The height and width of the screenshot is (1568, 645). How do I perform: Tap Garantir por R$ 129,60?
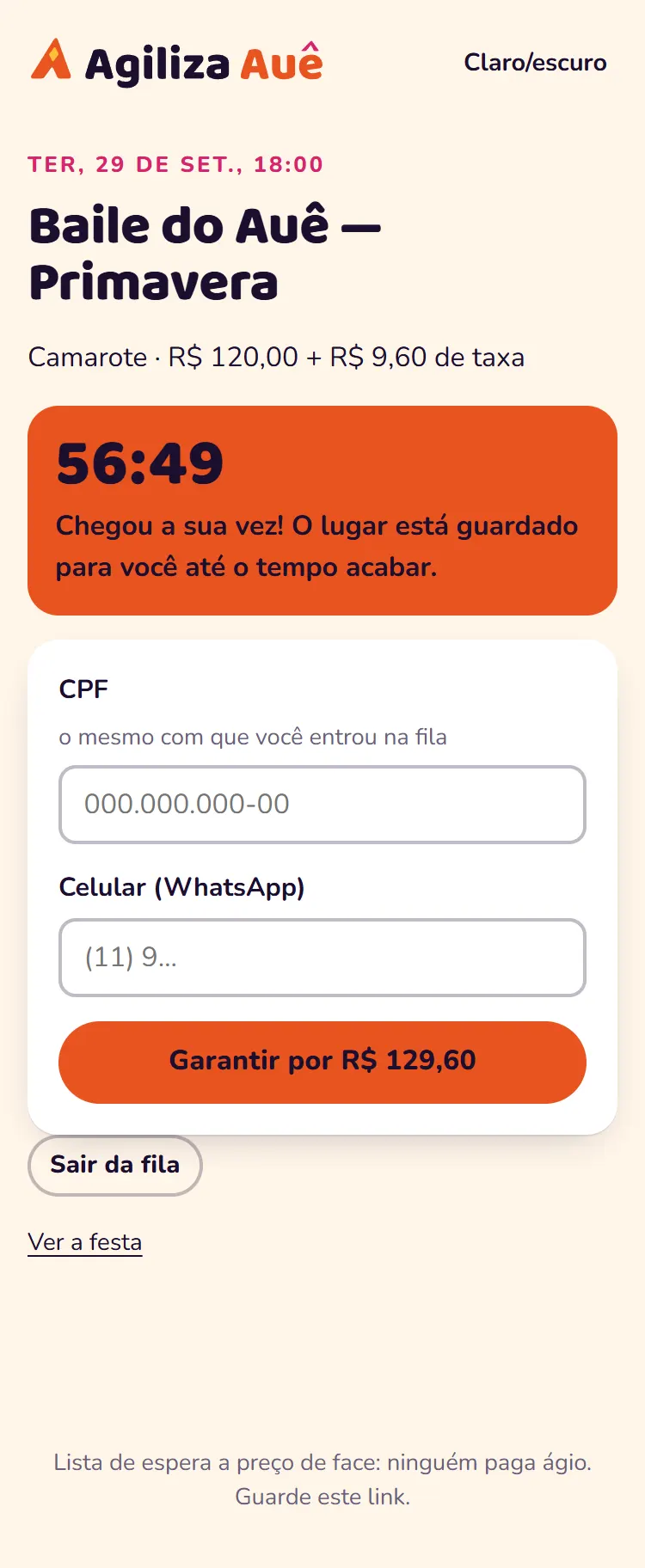322,1063
